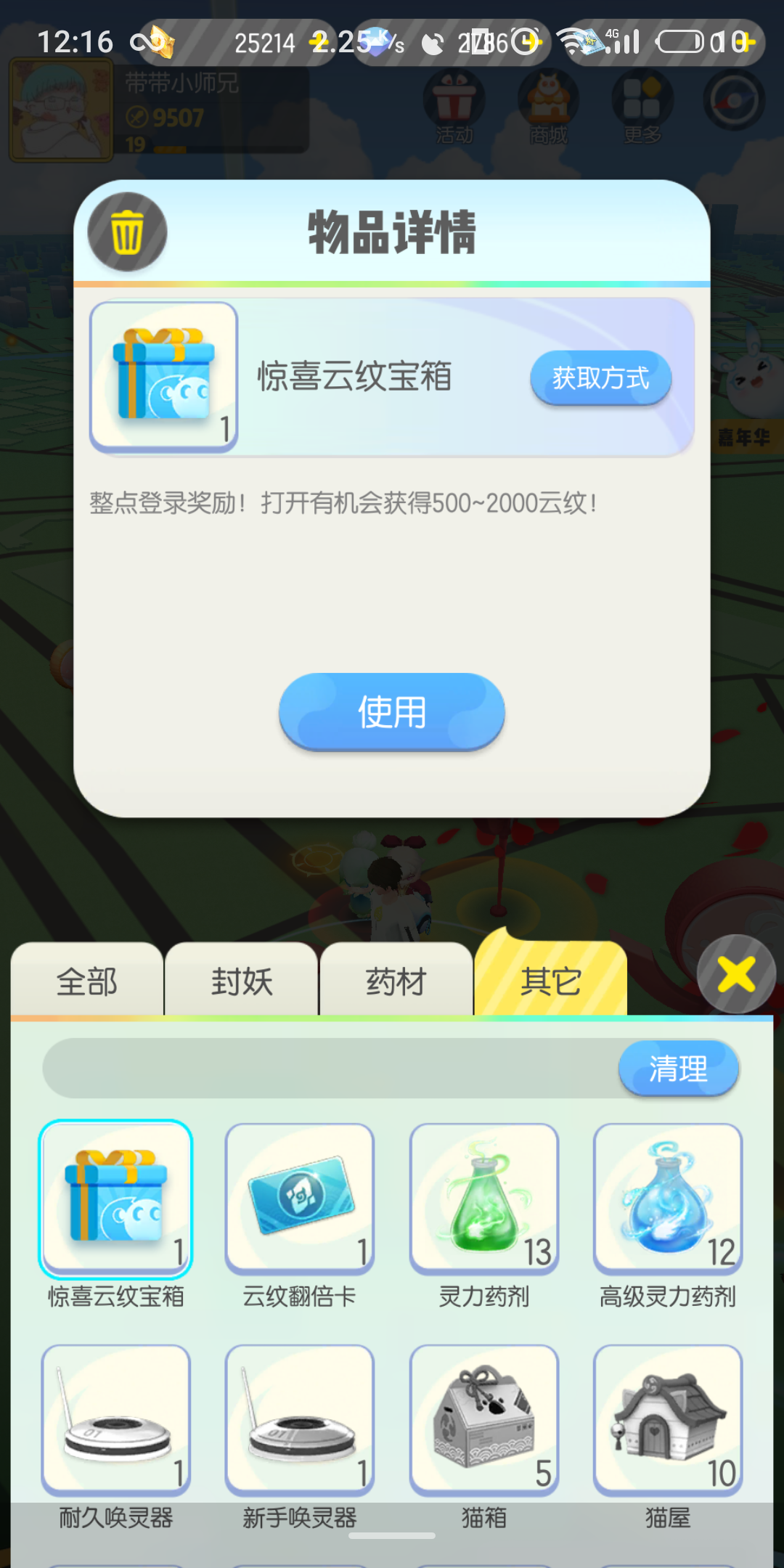
Task: Select the 灵力药剂 item
Action: 484,1198
